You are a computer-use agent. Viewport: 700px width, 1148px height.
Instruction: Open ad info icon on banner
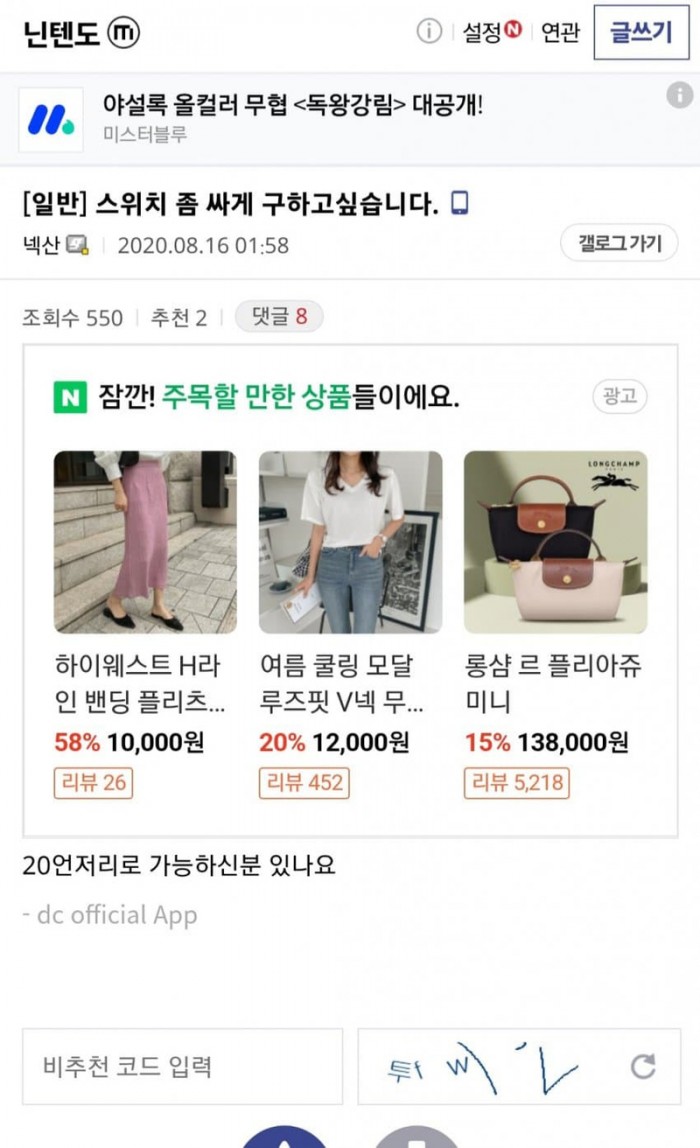[679, 95]
